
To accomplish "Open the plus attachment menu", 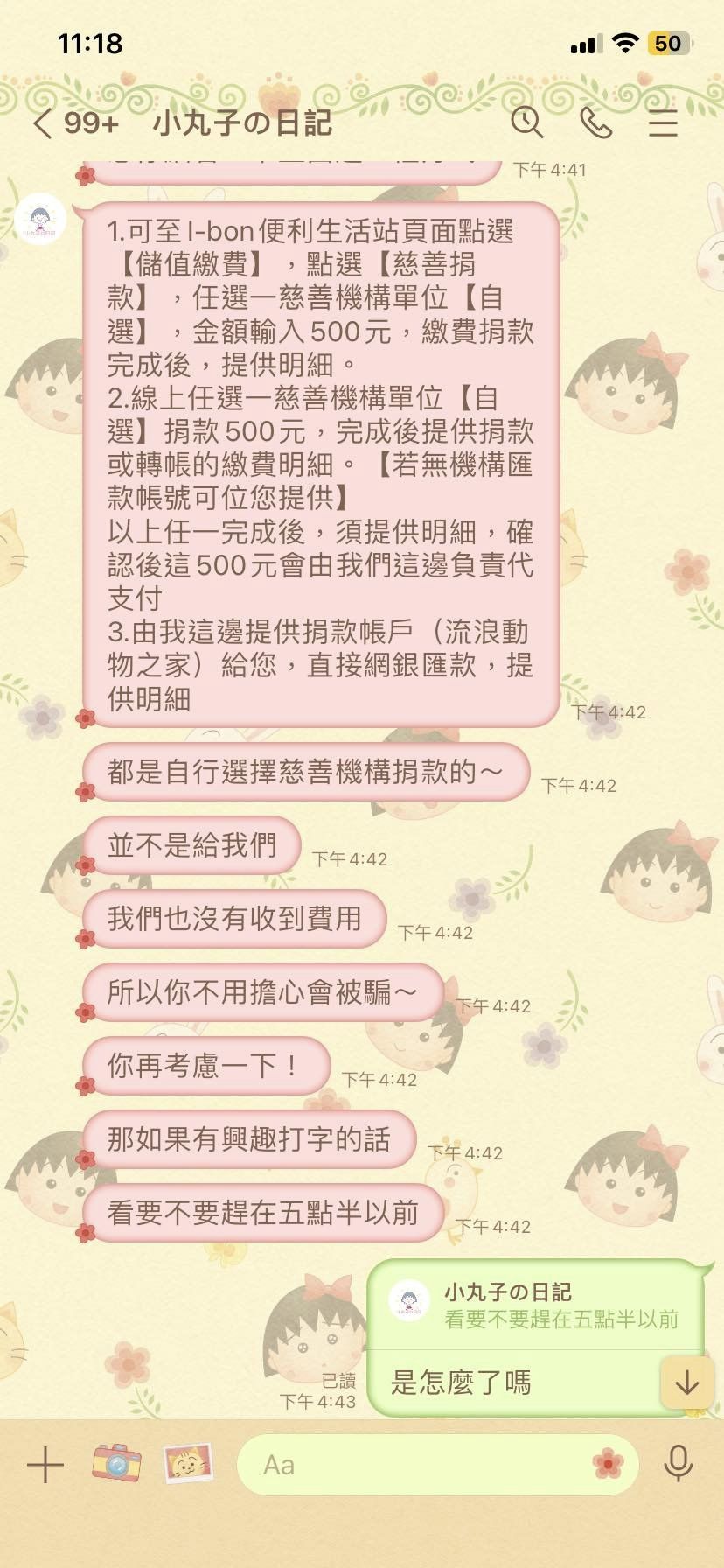I will (x=45, y=1464).
